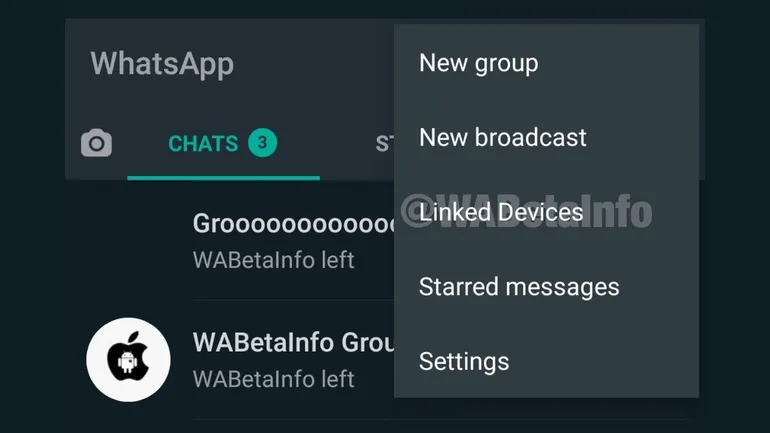
Task: Open the Groooooooo group chat
Action: tap(290, 240)
